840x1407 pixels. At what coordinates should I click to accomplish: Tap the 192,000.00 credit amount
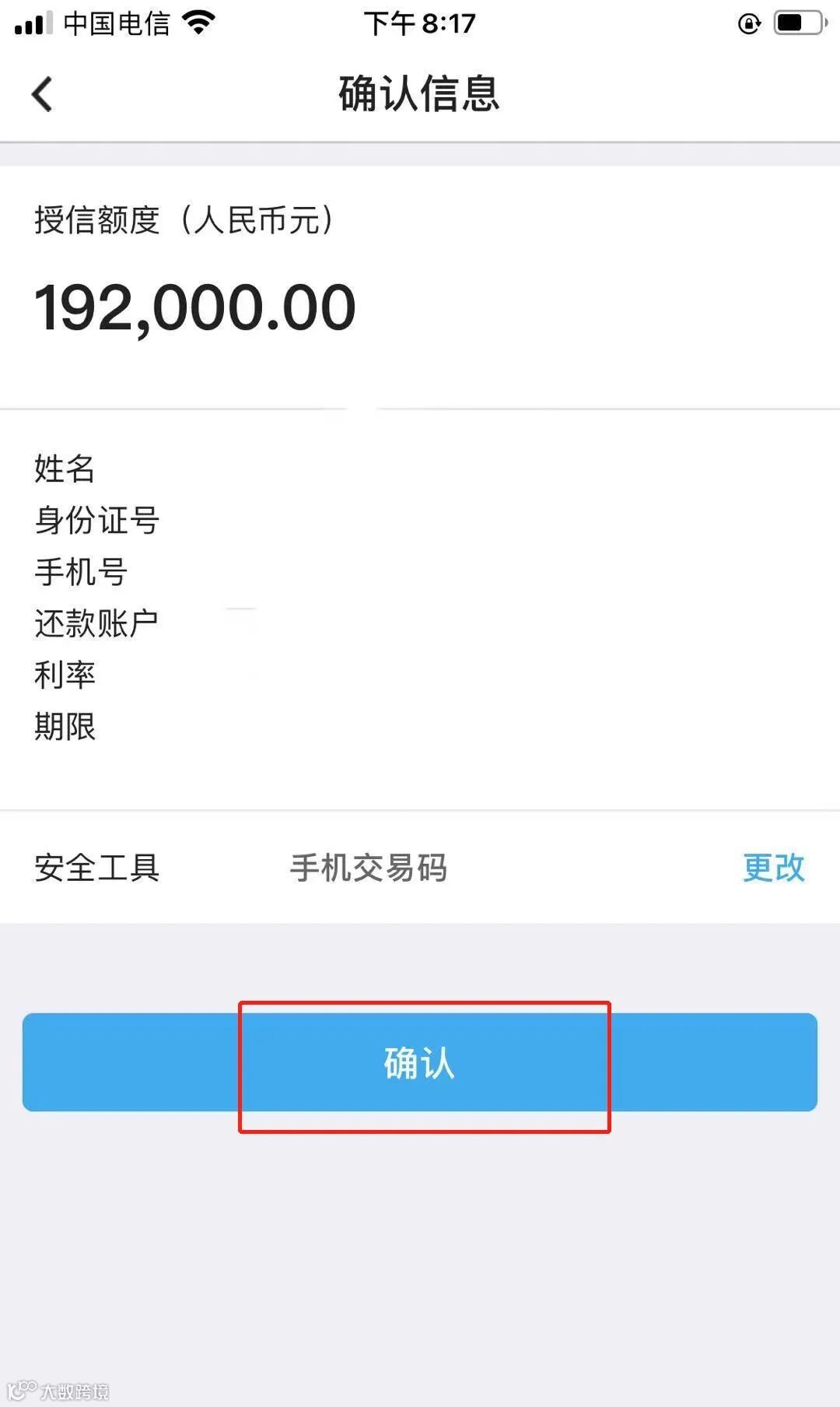click(x=196, y=306)
